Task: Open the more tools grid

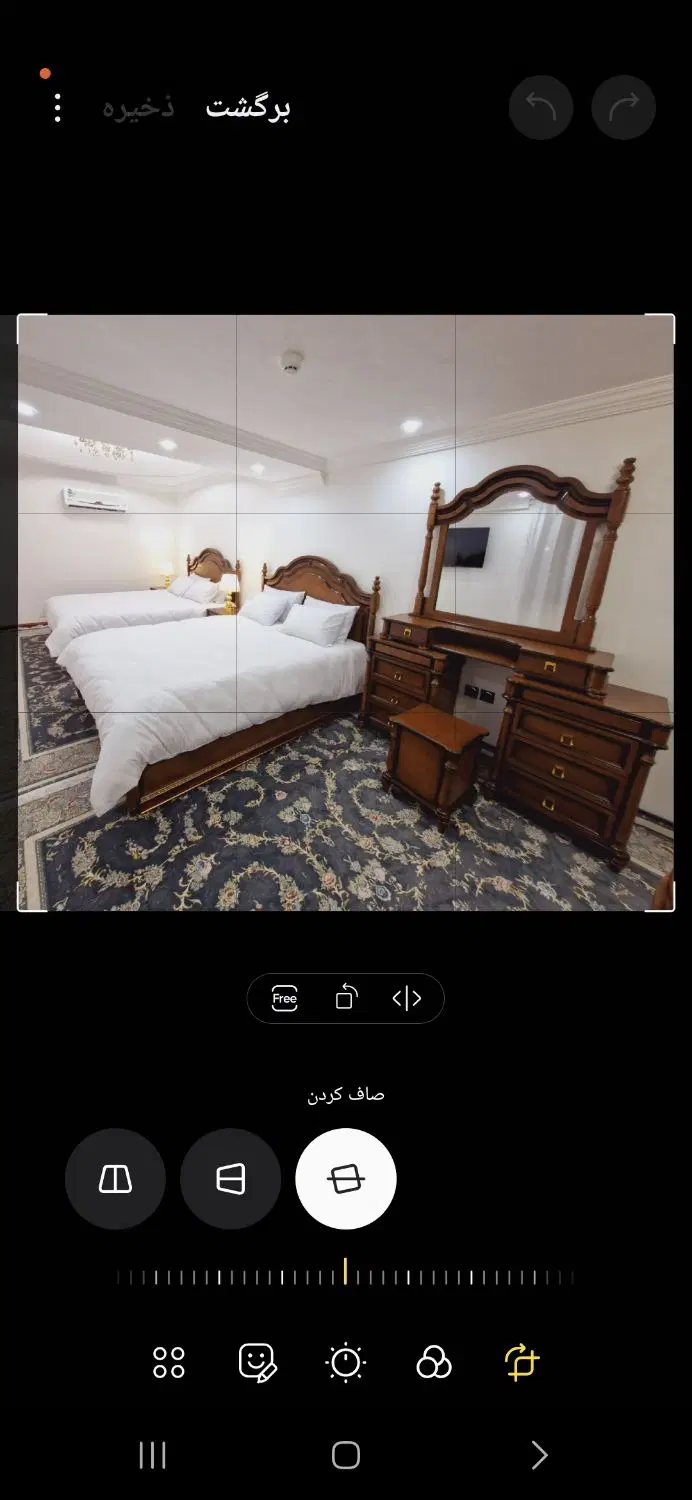Action: click(x=169, y=1362)
